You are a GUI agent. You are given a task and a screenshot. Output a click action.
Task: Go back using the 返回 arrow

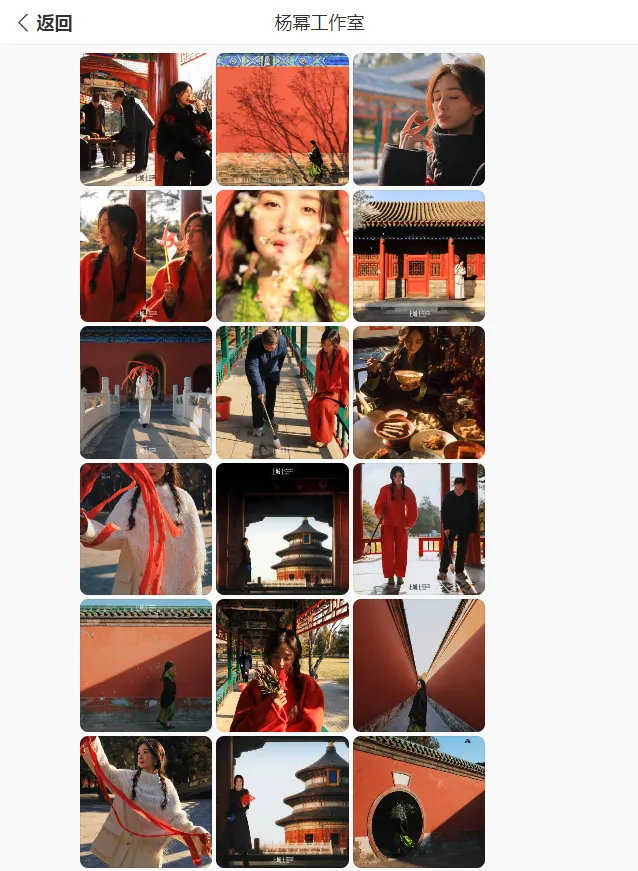[44, 23]
